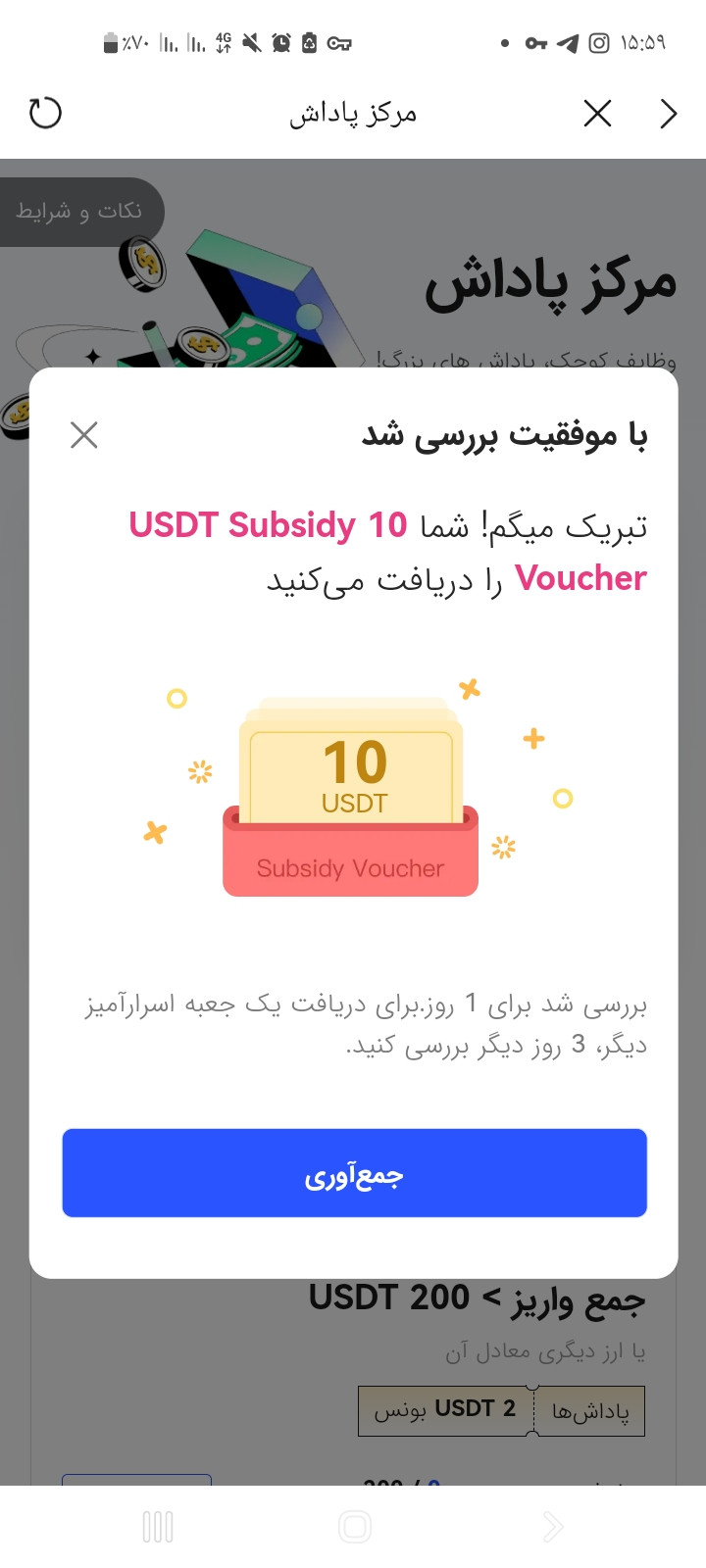Close the مرکز پاداش web page
Viewport: 706px width, 1568px height.
pyautogui.click(x=597, y=114)
